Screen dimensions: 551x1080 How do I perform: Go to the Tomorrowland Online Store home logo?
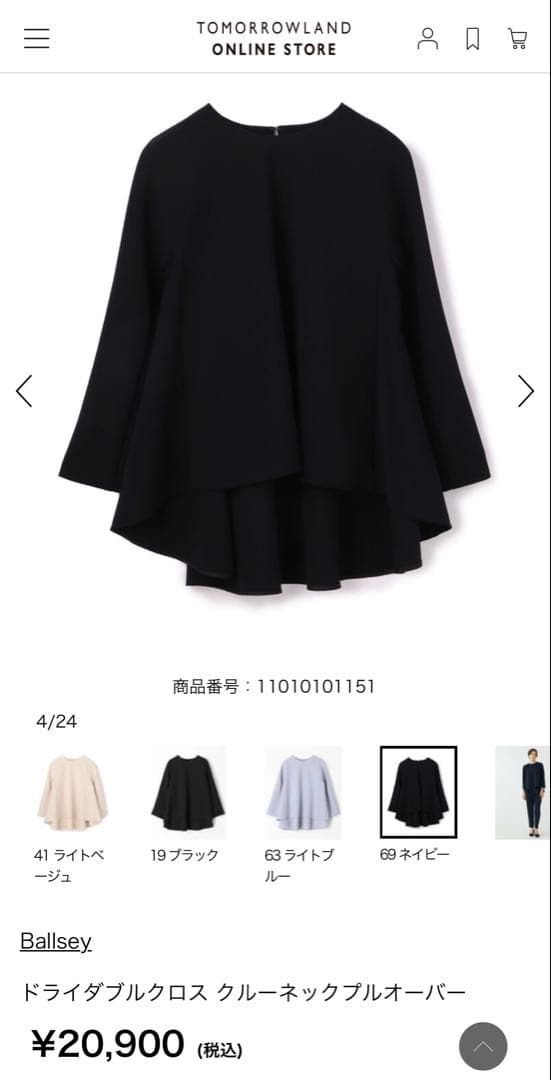(274, 39)
